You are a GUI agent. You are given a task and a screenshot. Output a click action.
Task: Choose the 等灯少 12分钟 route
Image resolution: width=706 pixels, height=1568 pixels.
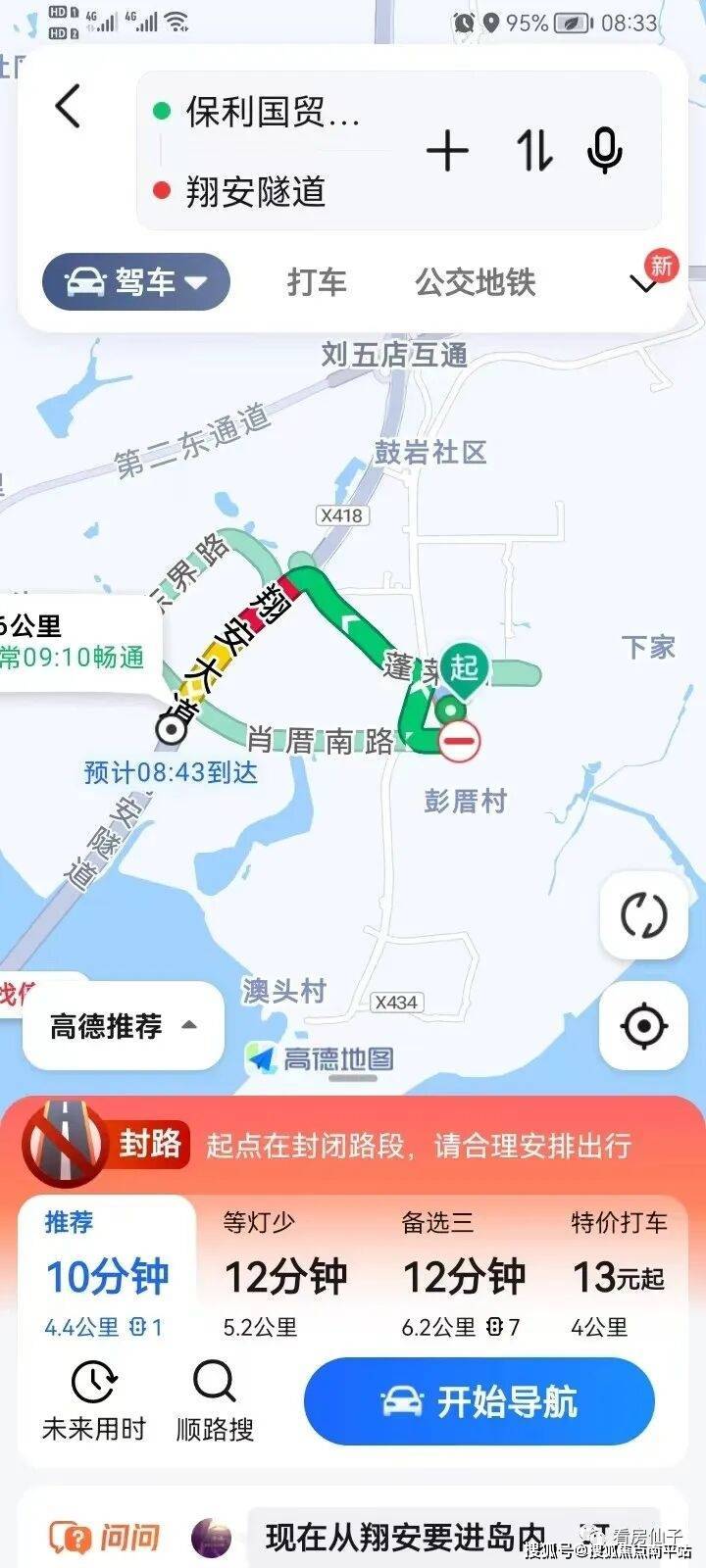[x=285, y=1275]
